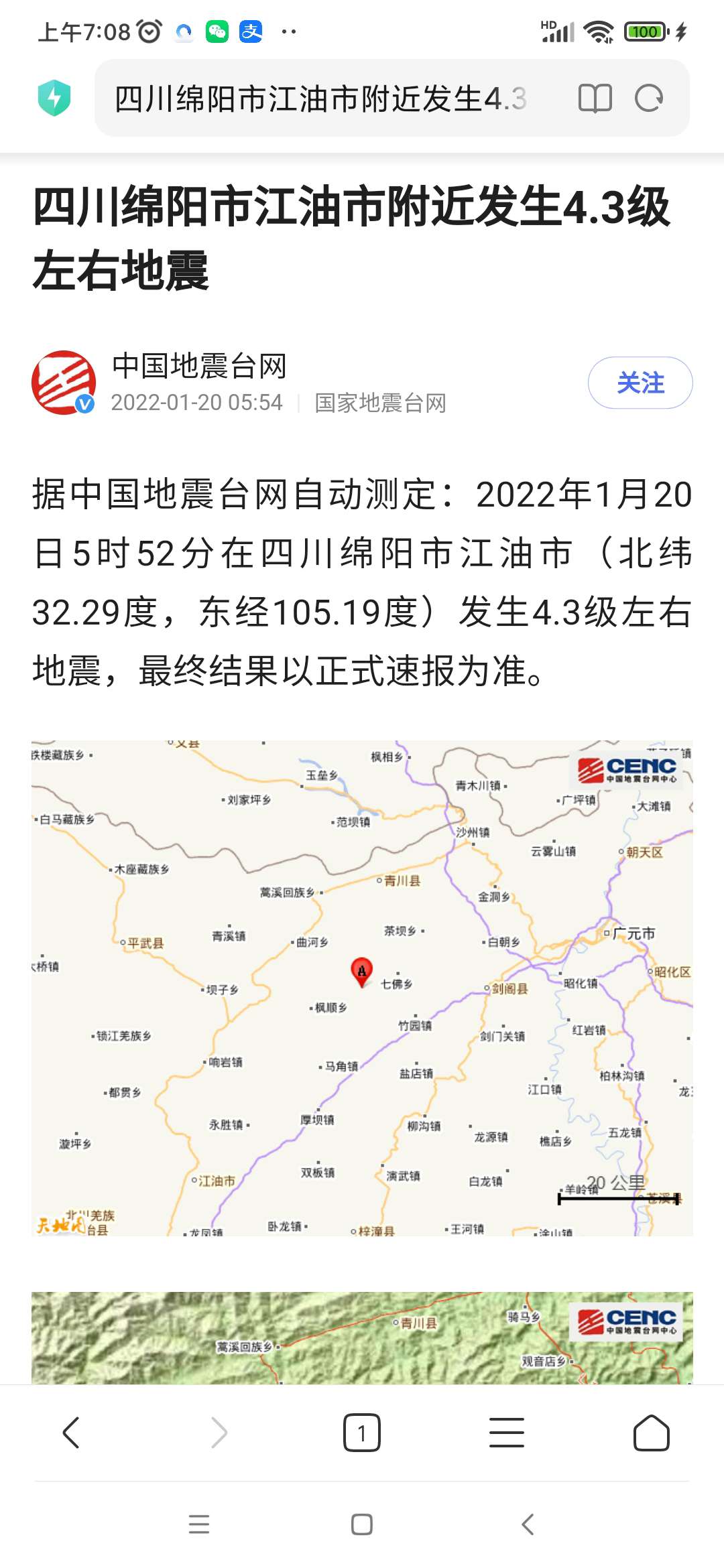Tap the address bar showing the article title
This screenshot has height=1568, width=724.
[x=320, y=99]
